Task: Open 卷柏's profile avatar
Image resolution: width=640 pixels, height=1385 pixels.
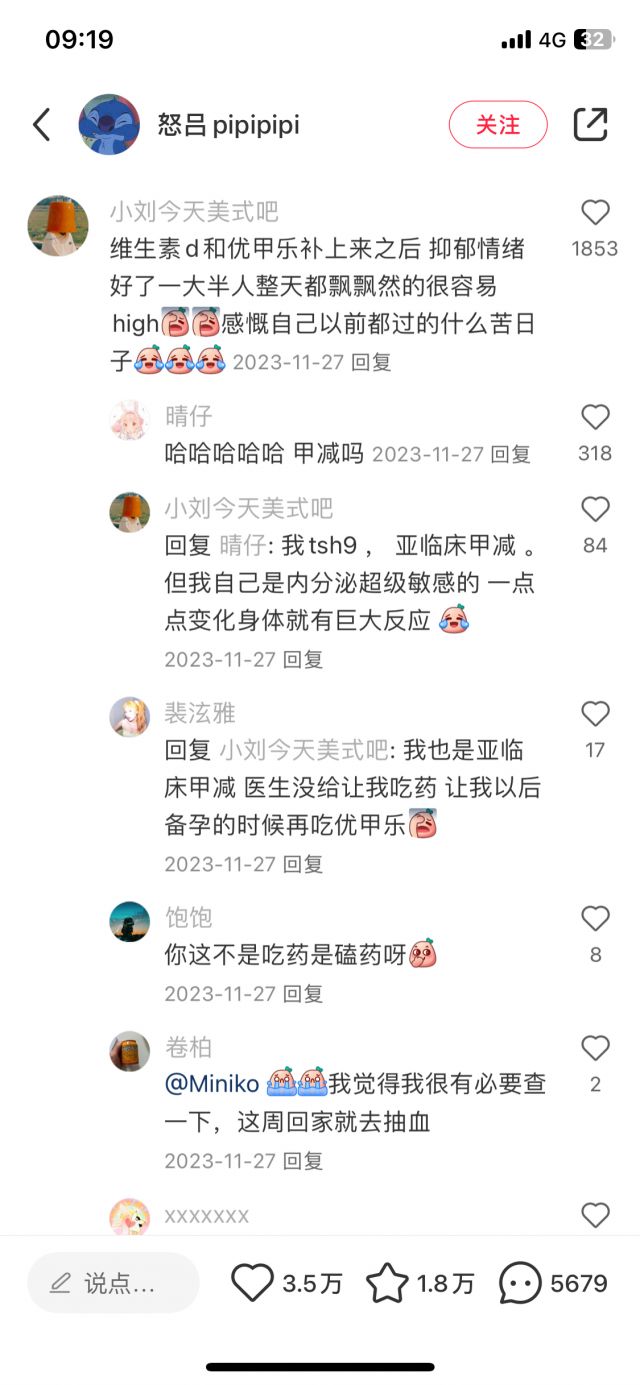Action: (130, 1051)
